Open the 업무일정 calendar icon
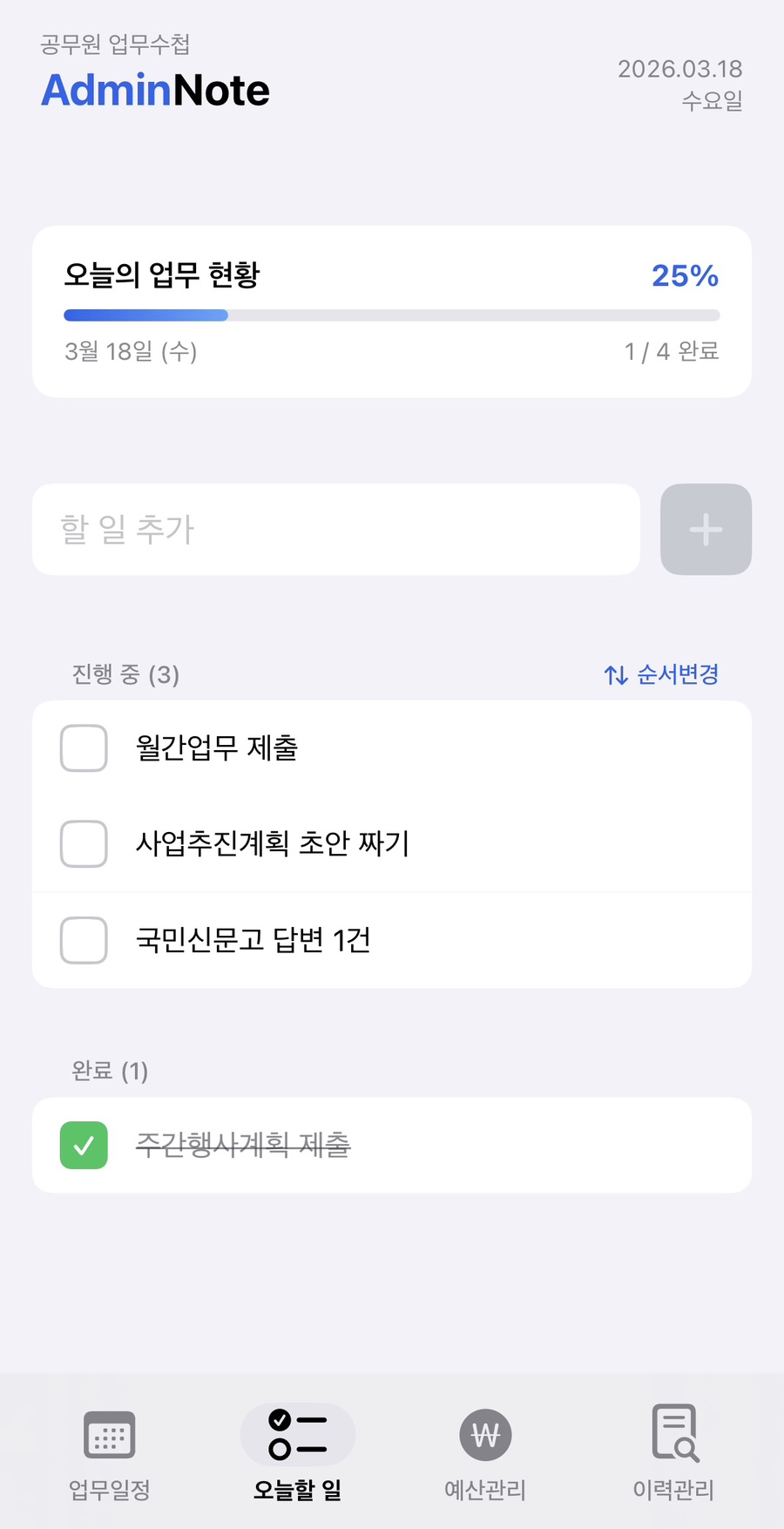Image resolution: width=784 pixels, height=1529 pixels. pos(108,1435)
